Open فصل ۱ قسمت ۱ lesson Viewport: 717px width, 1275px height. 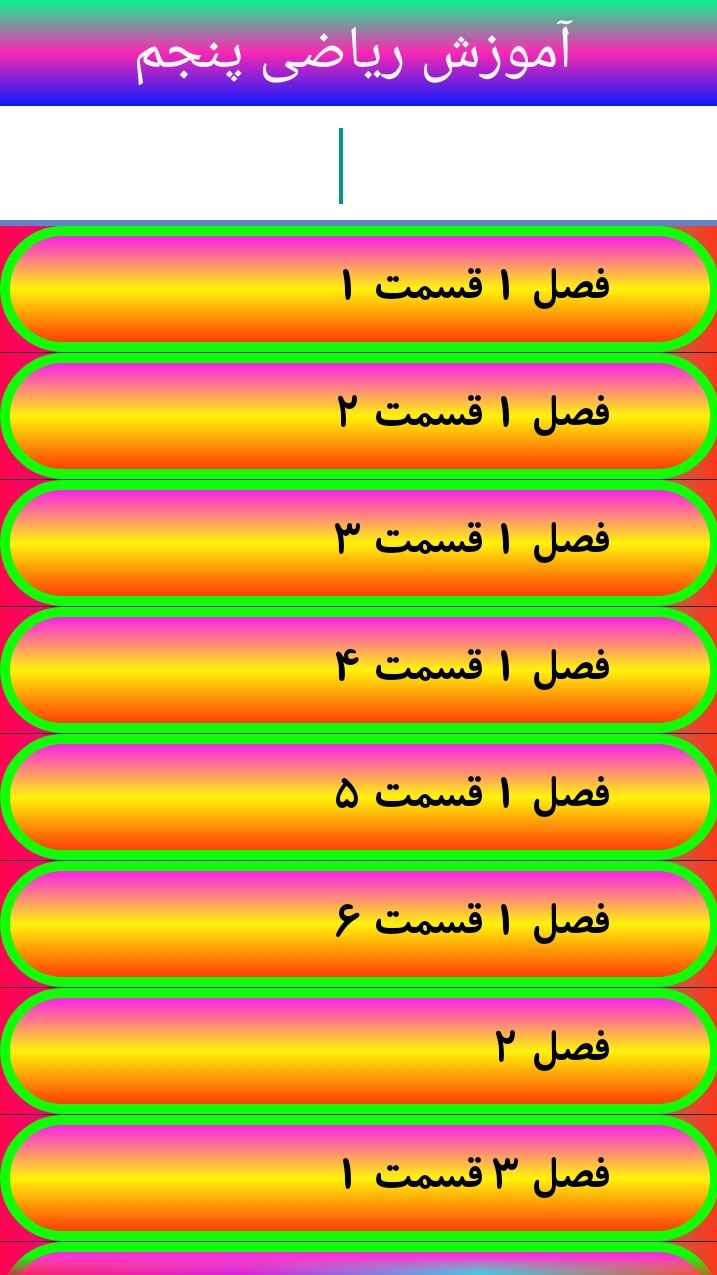point(358,289)
